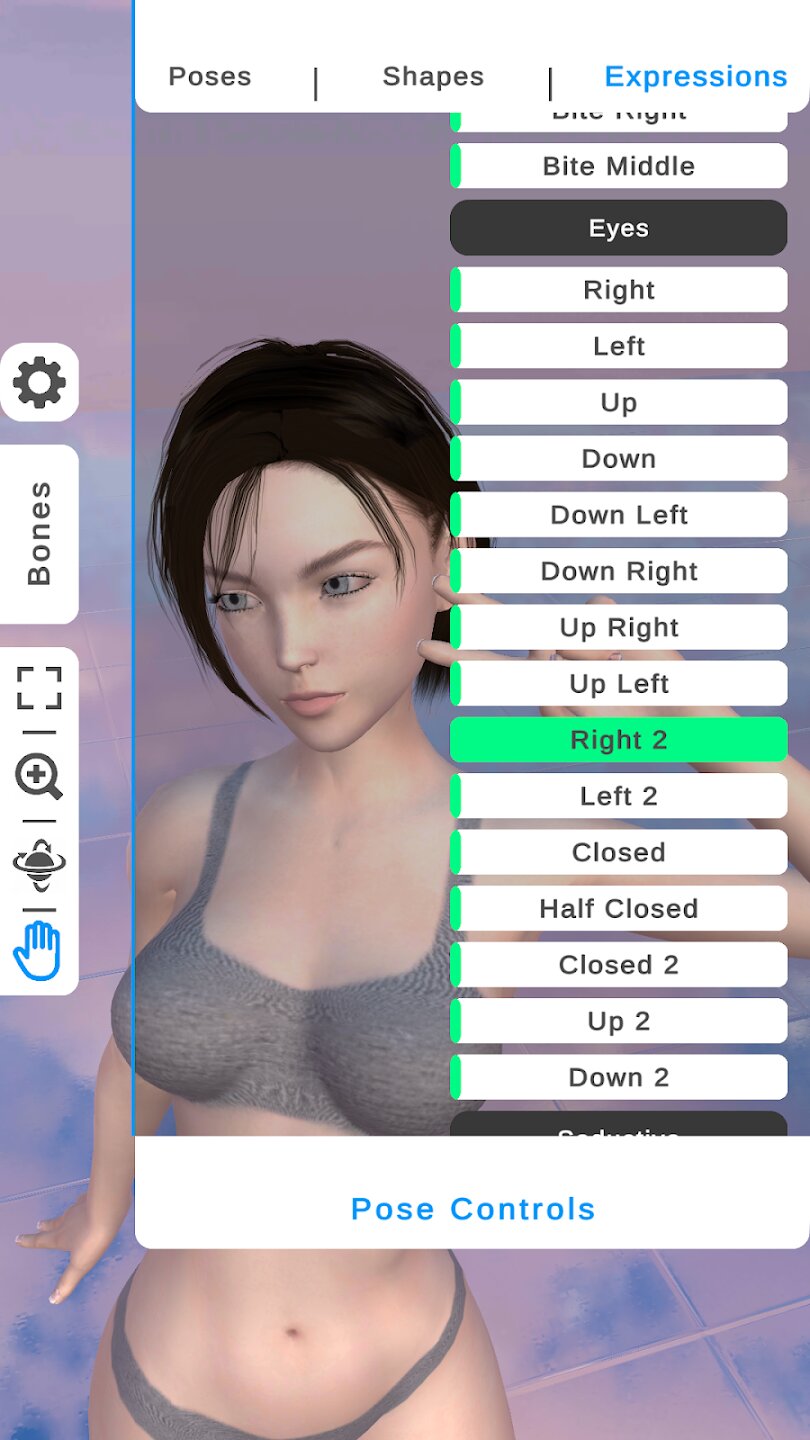Open Pose Controls

(473, 1209)
